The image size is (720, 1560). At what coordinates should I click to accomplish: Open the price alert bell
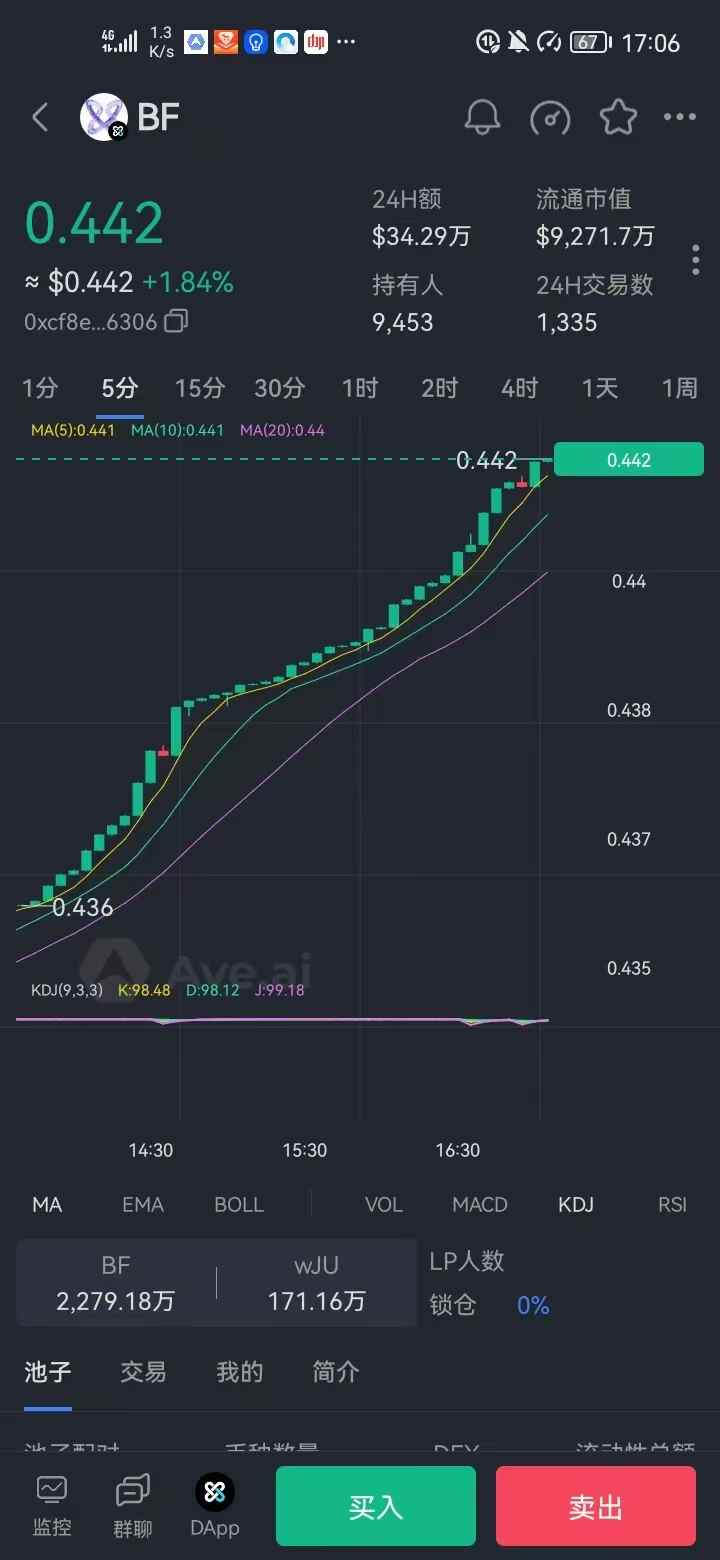pyautogui.click(x=483, y=118)
